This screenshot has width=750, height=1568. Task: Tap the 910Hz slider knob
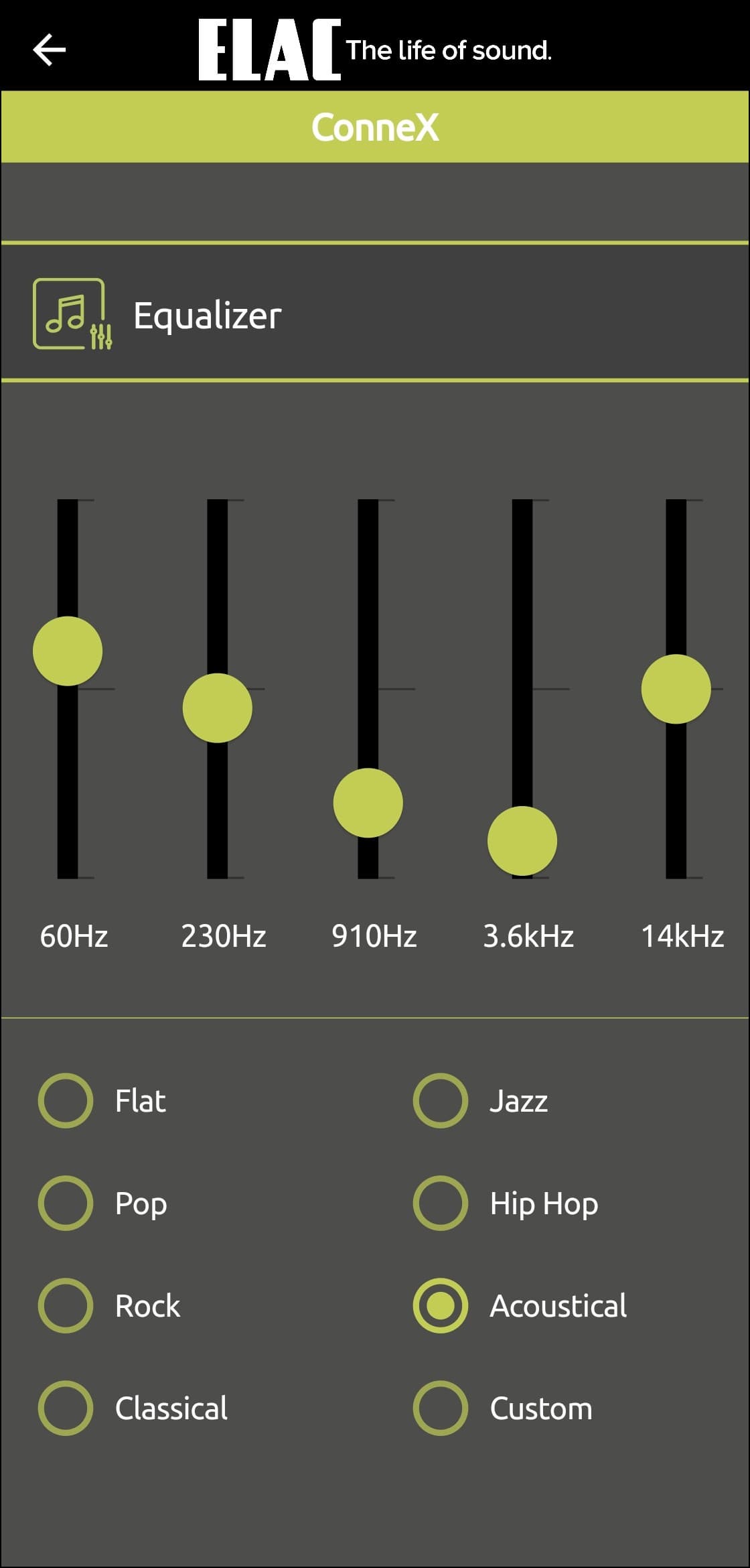pyautogui.click(x=368, y=803)
